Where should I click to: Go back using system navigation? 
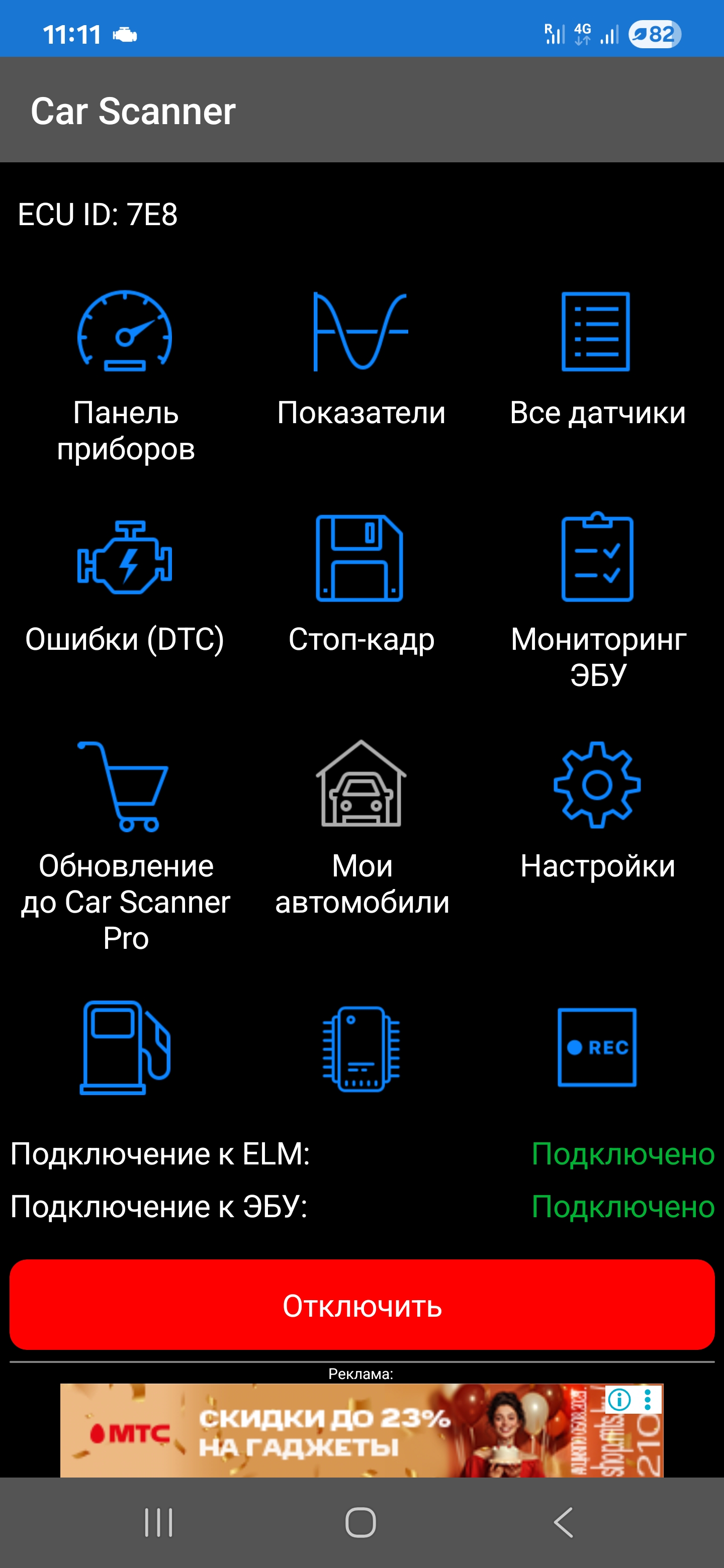pos(564,1522)
